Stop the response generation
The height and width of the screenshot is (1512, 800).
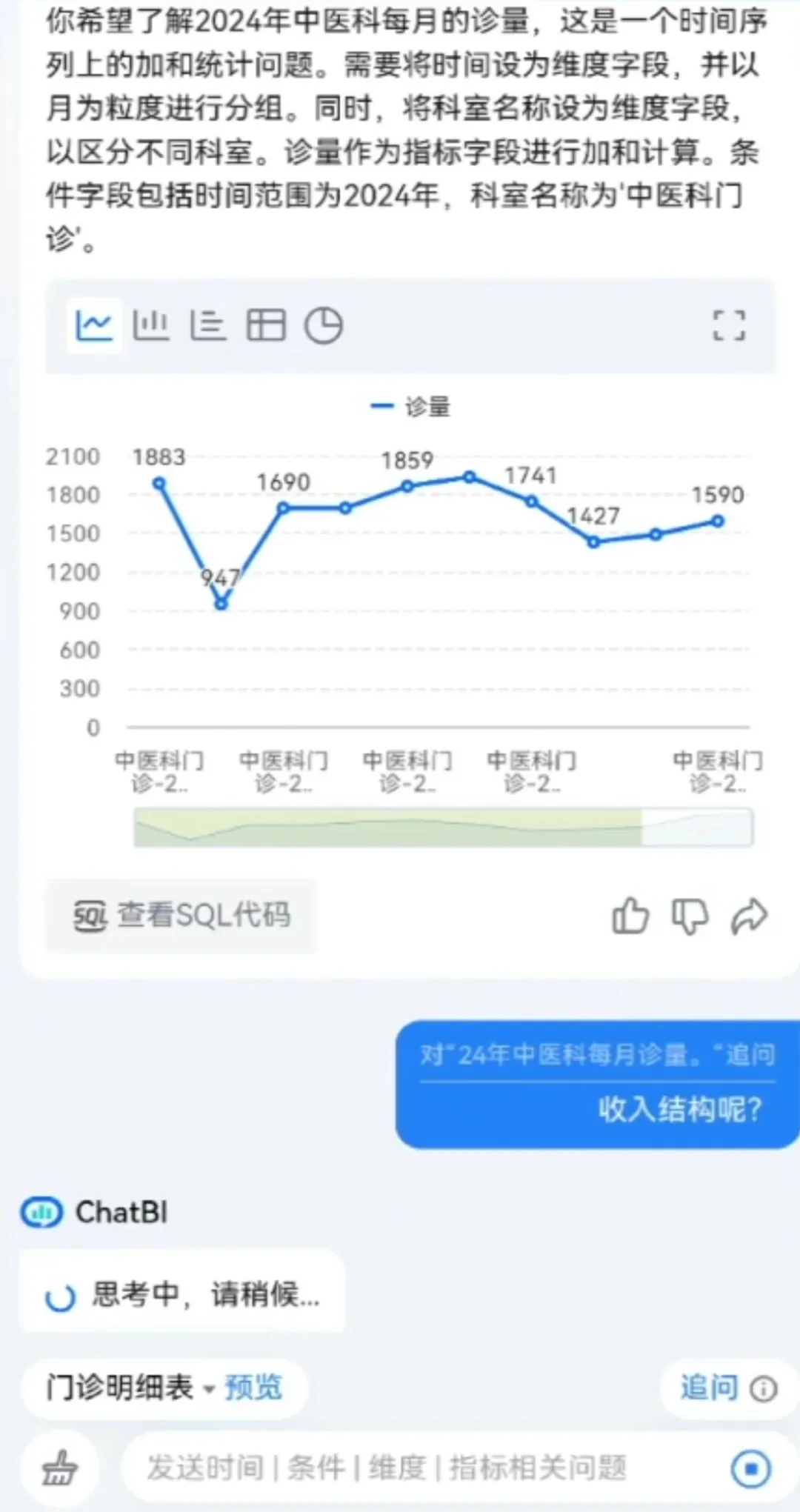[750, 1468]
